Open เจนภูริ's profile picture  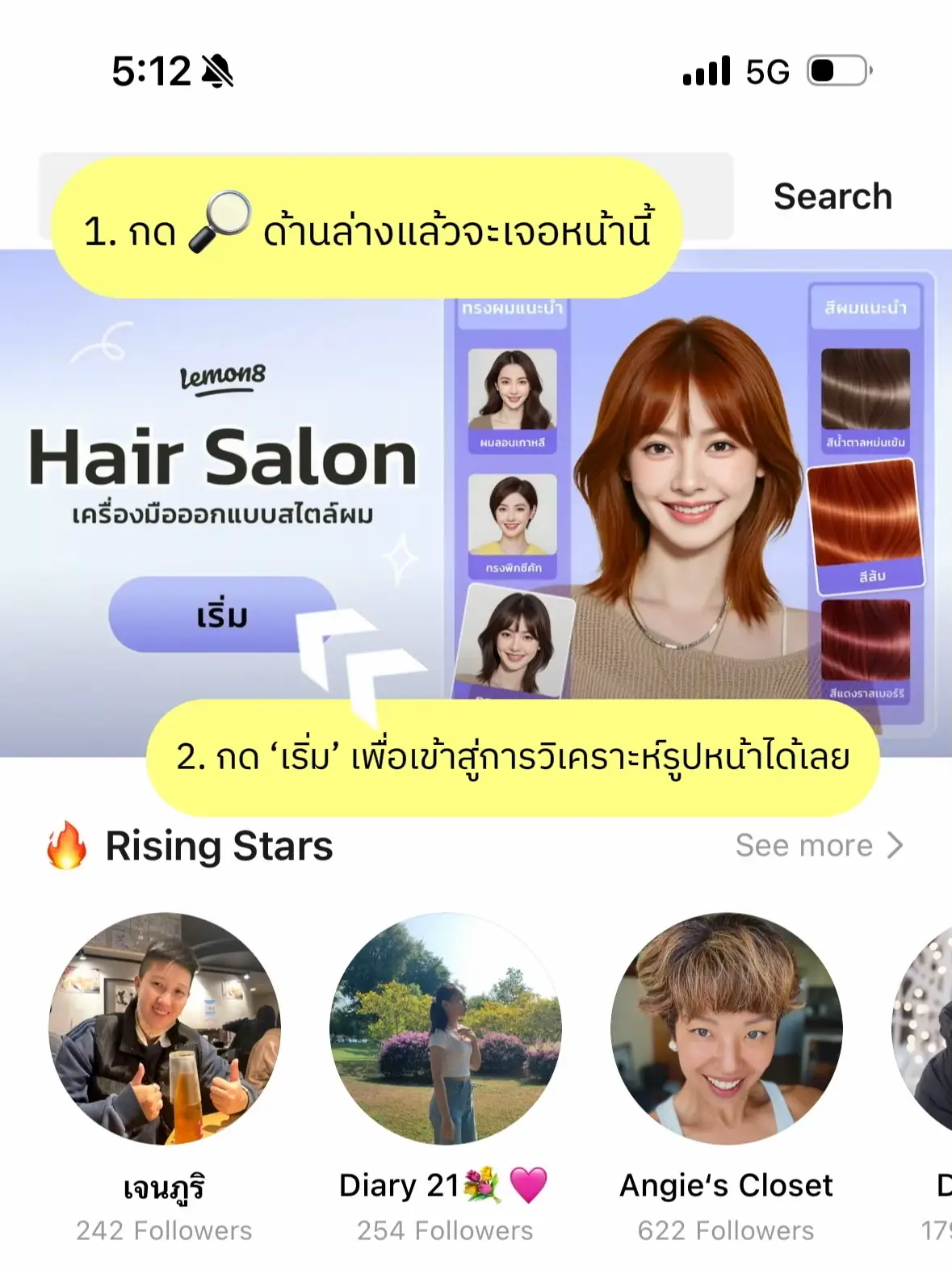click(x=166, y=1030)
